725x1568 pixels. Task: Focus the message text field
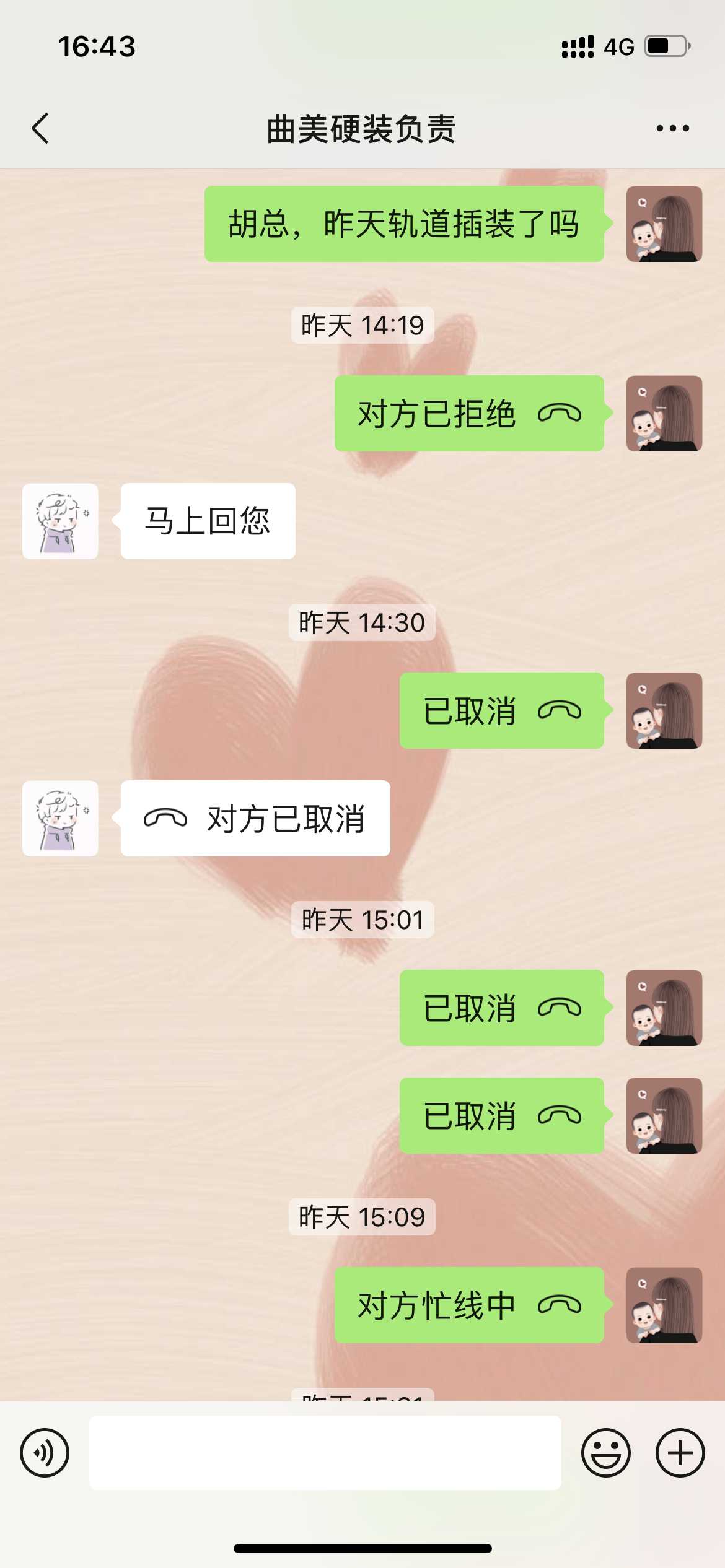click(325, 1453)
